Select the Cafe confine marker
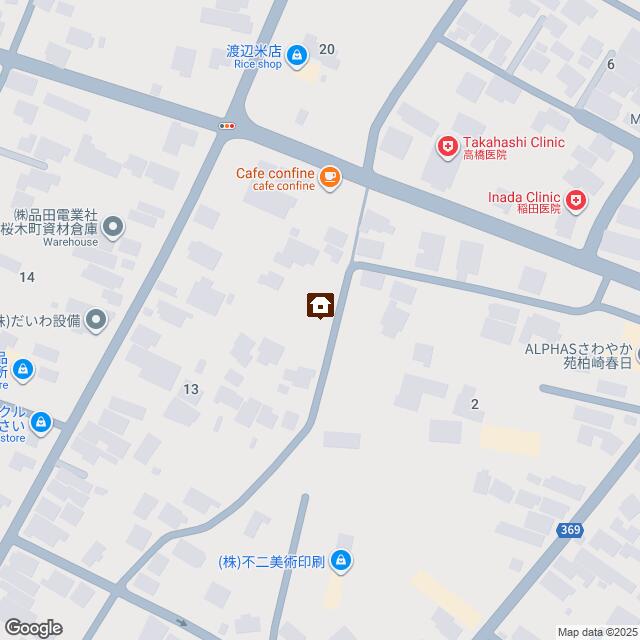640x640 pixels. tap(330, 178)
